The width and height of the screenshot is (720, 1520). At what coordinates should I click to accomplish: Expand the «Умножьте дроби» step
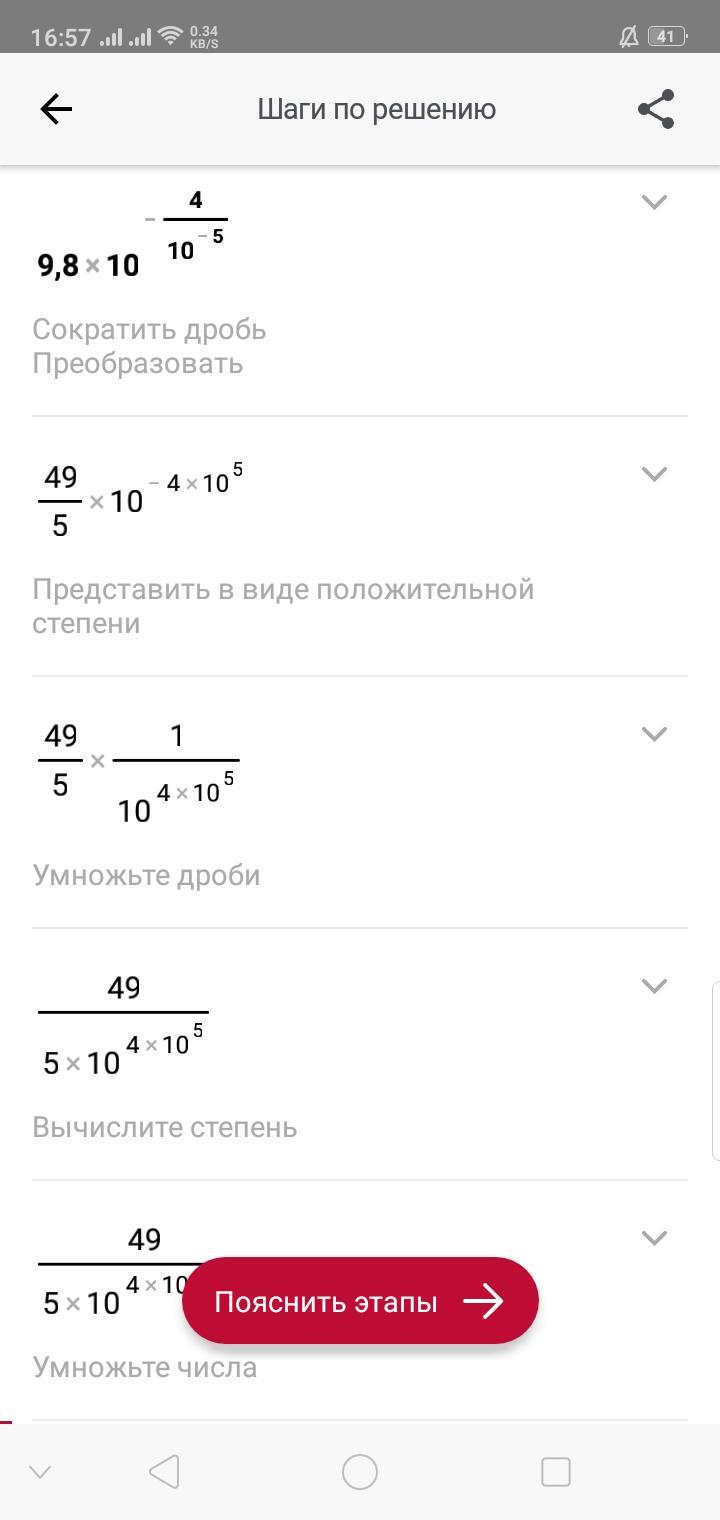click(x=654, y=734)
